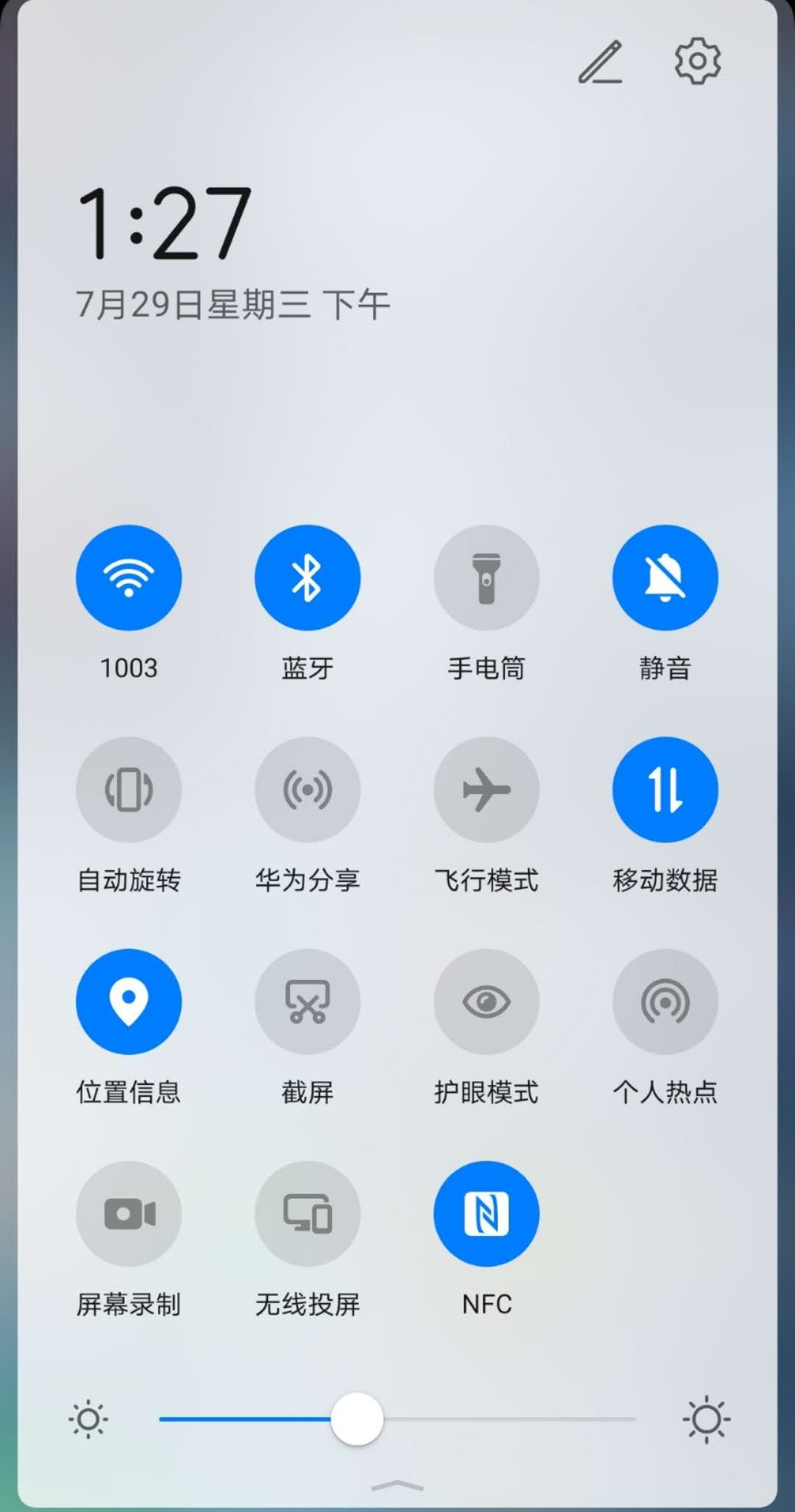Activate Huawei Share 华为分享

[307, 788]
